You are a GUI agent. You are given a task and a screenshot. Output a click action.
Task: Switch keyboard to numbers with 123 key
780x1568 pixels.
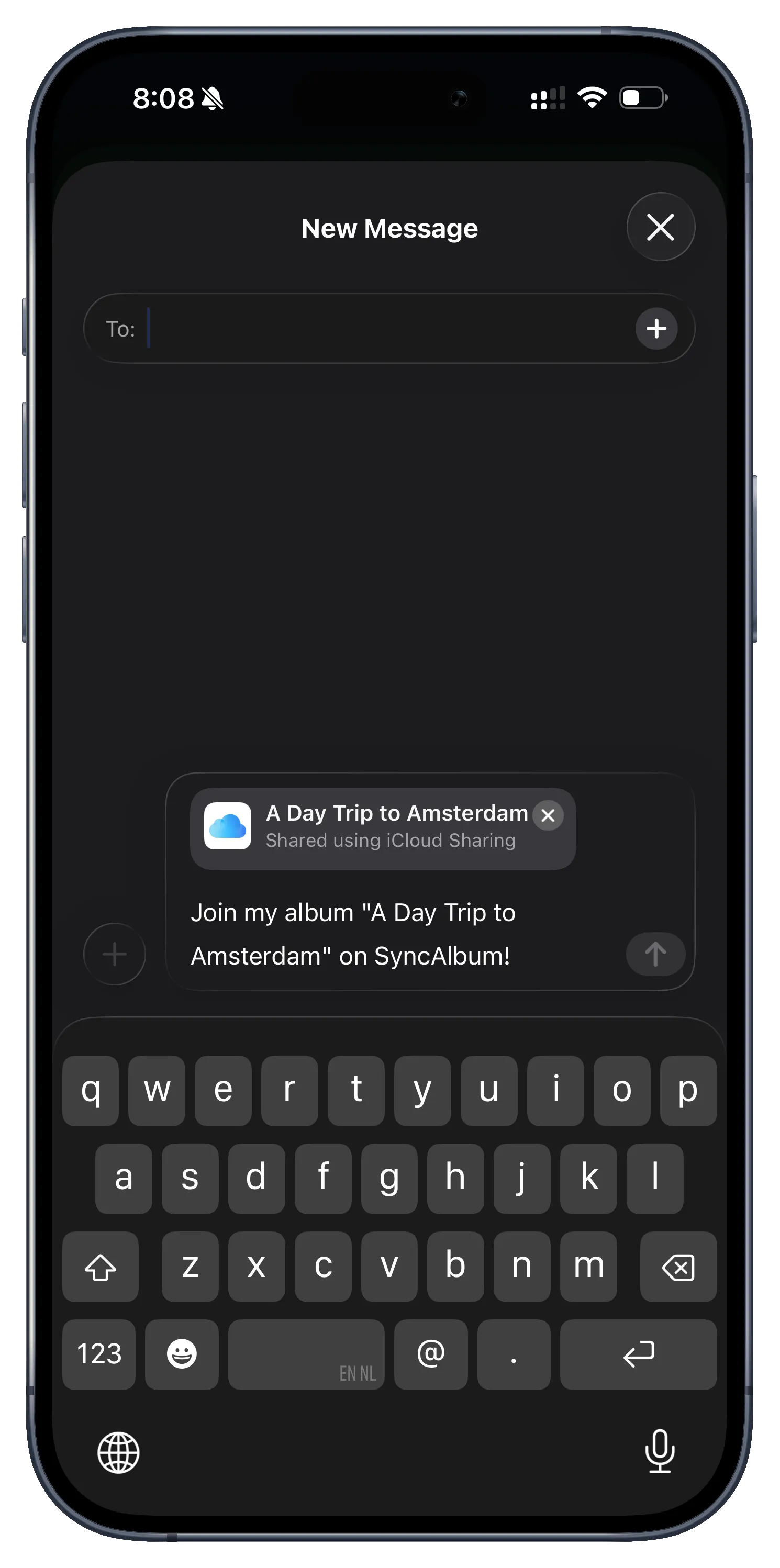98,1354
